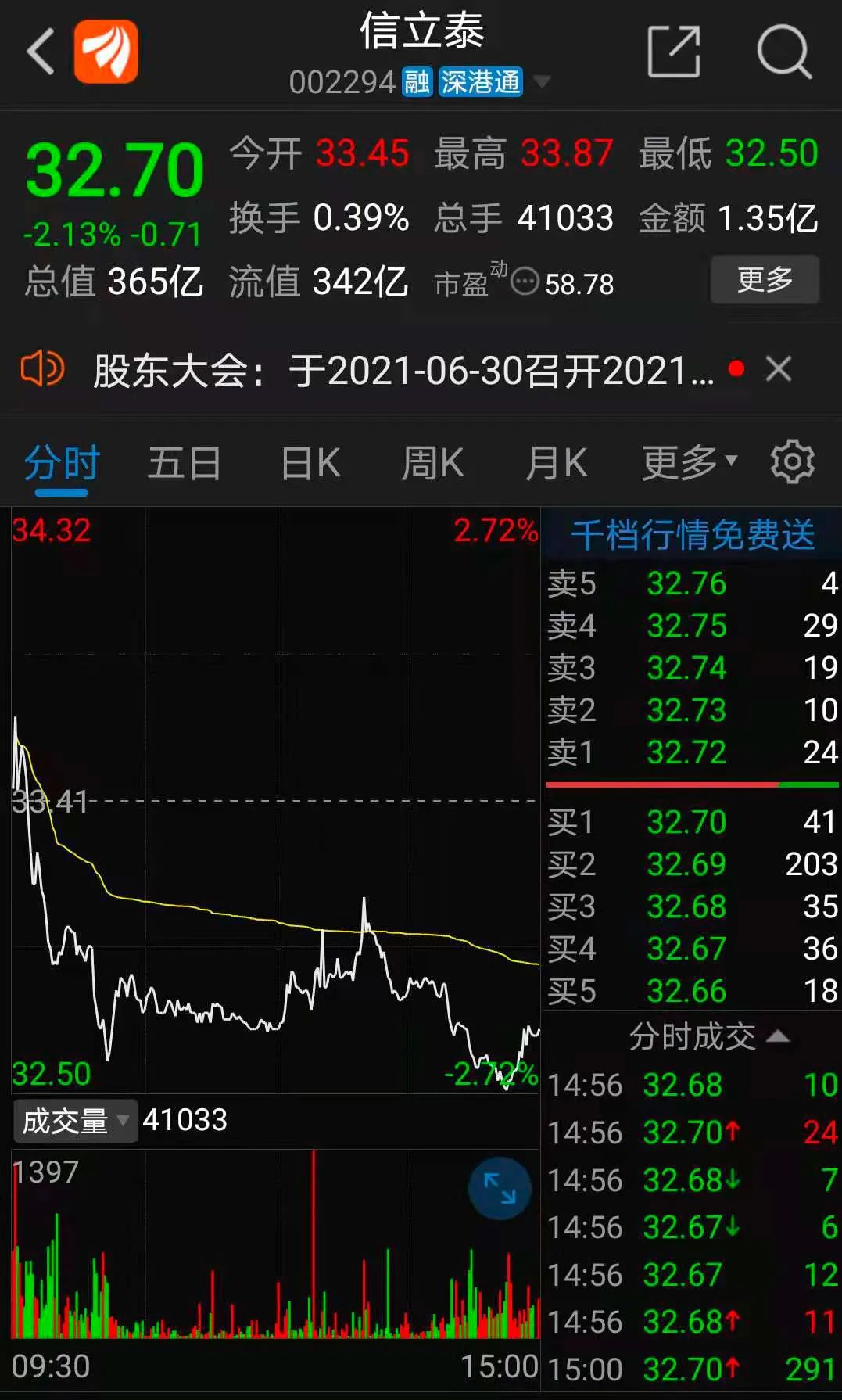Switch to the 月K chart tab
Viewport: 842px width, 1400px height.
pos(556,462)
